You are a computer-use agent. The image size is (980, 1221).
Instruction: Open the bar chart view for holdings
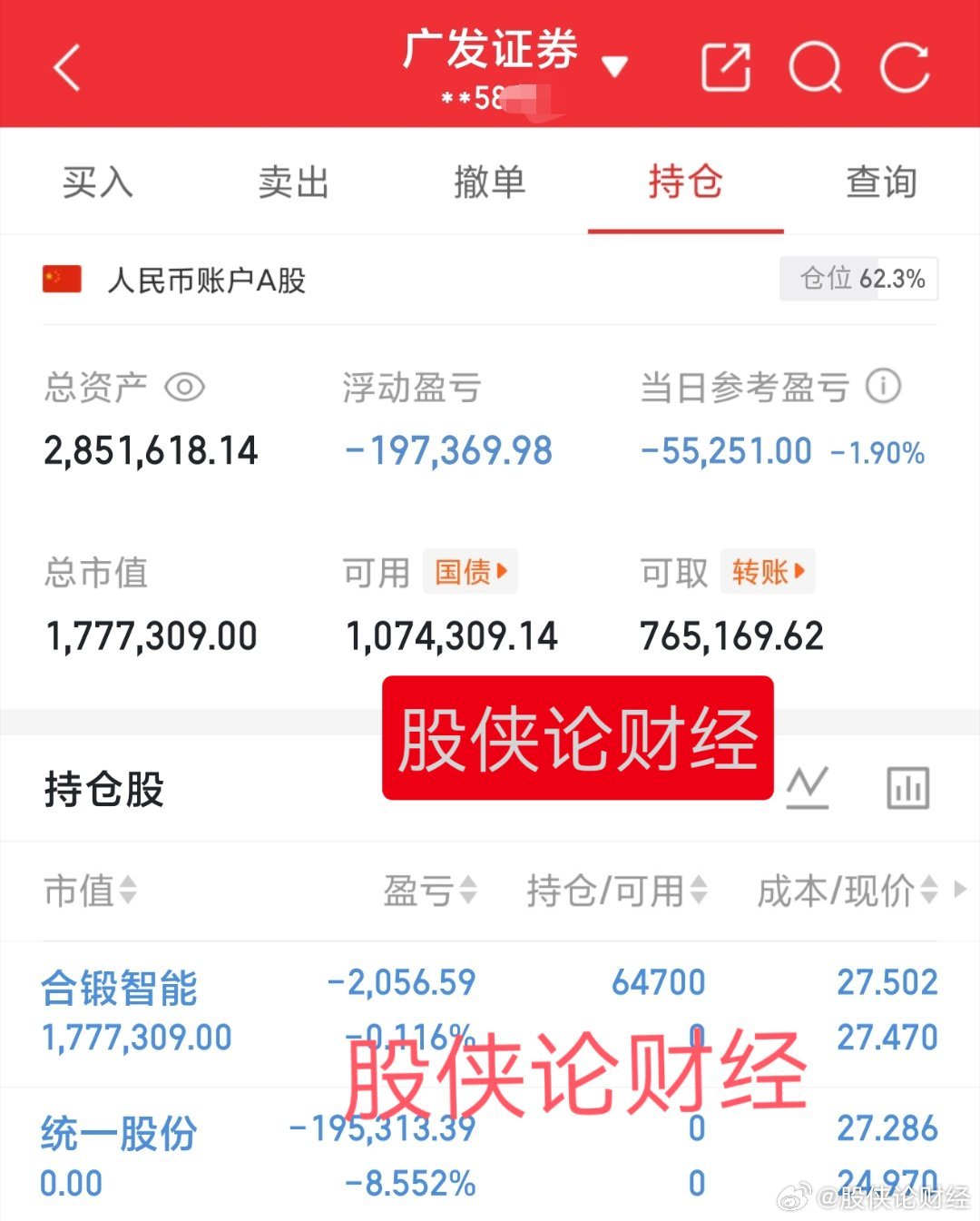click(x=907, y=788)
